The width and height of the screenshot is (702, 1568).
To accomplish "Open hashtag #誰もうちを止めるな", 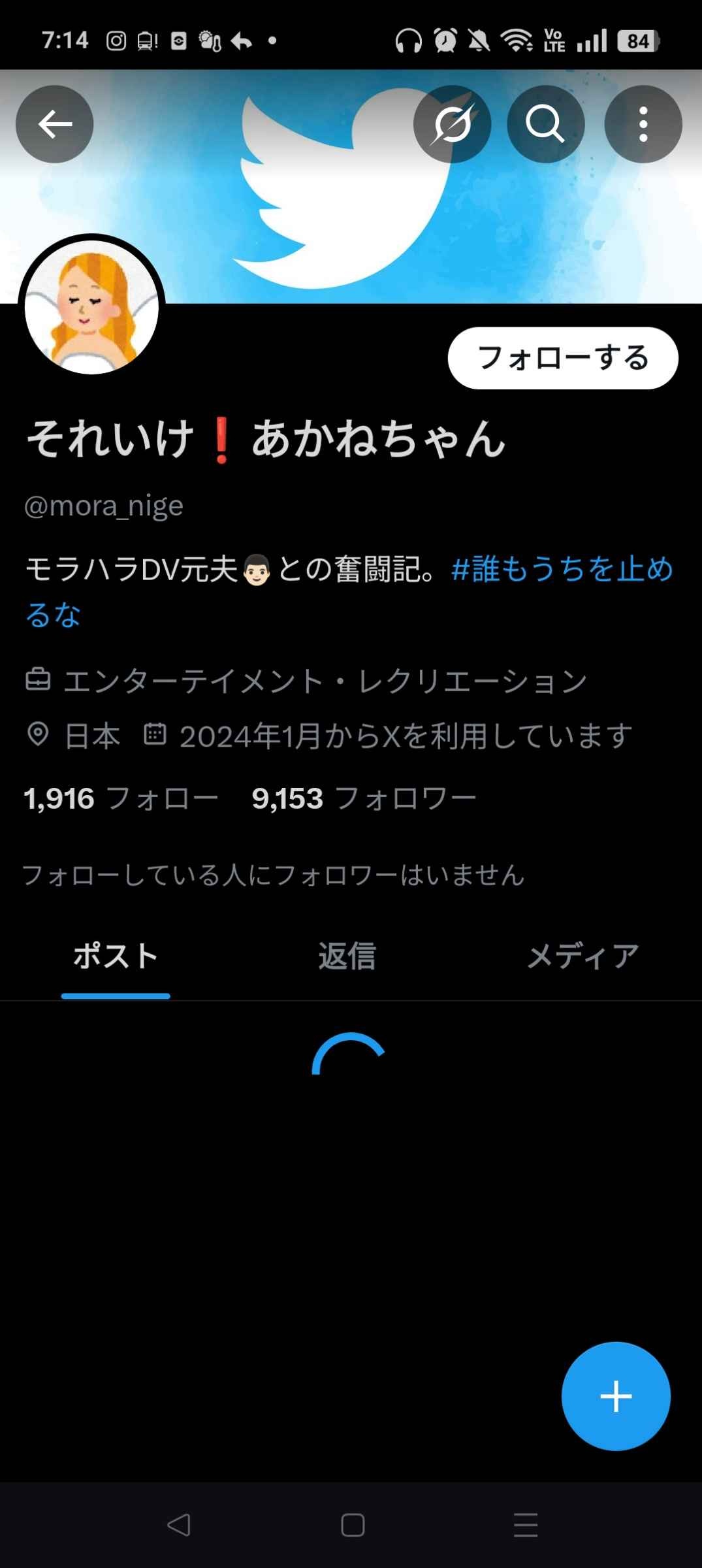I will pos(562,570).
